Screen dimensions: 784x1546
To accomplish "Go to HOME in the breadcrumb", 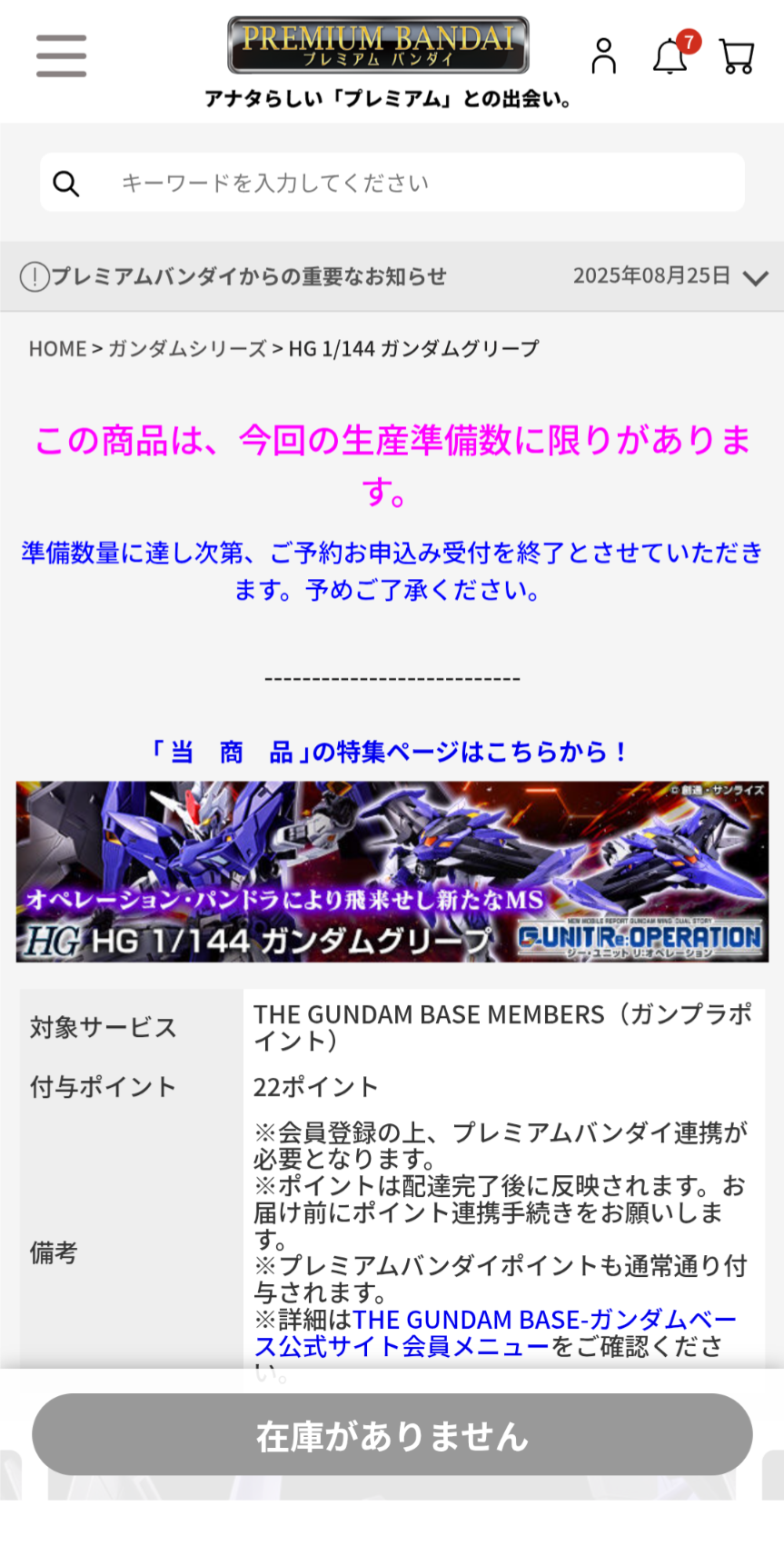I will click(x=57, y=349).
